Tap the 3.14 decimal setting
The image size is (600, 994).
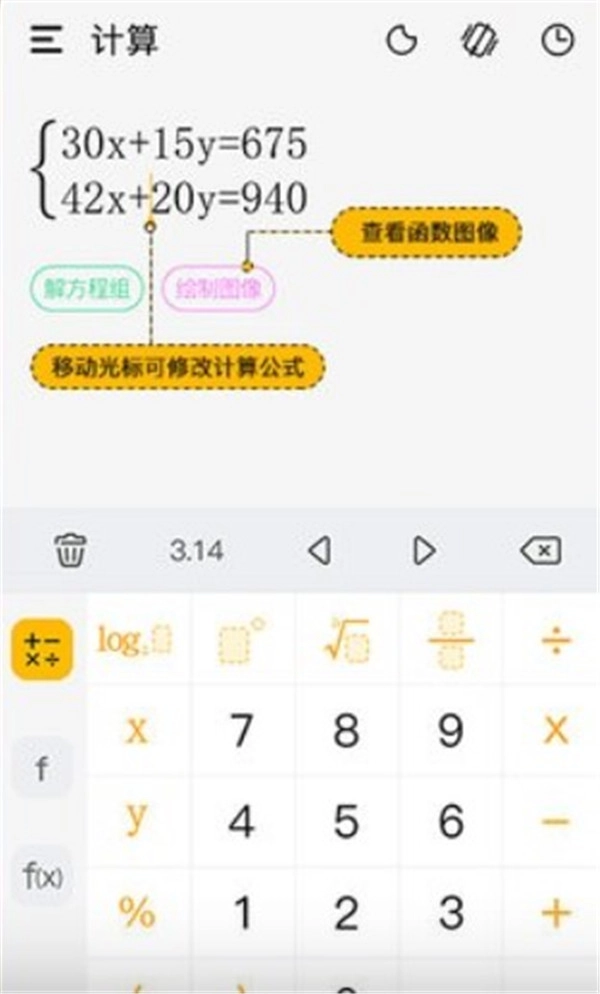[x=196, y=550]
